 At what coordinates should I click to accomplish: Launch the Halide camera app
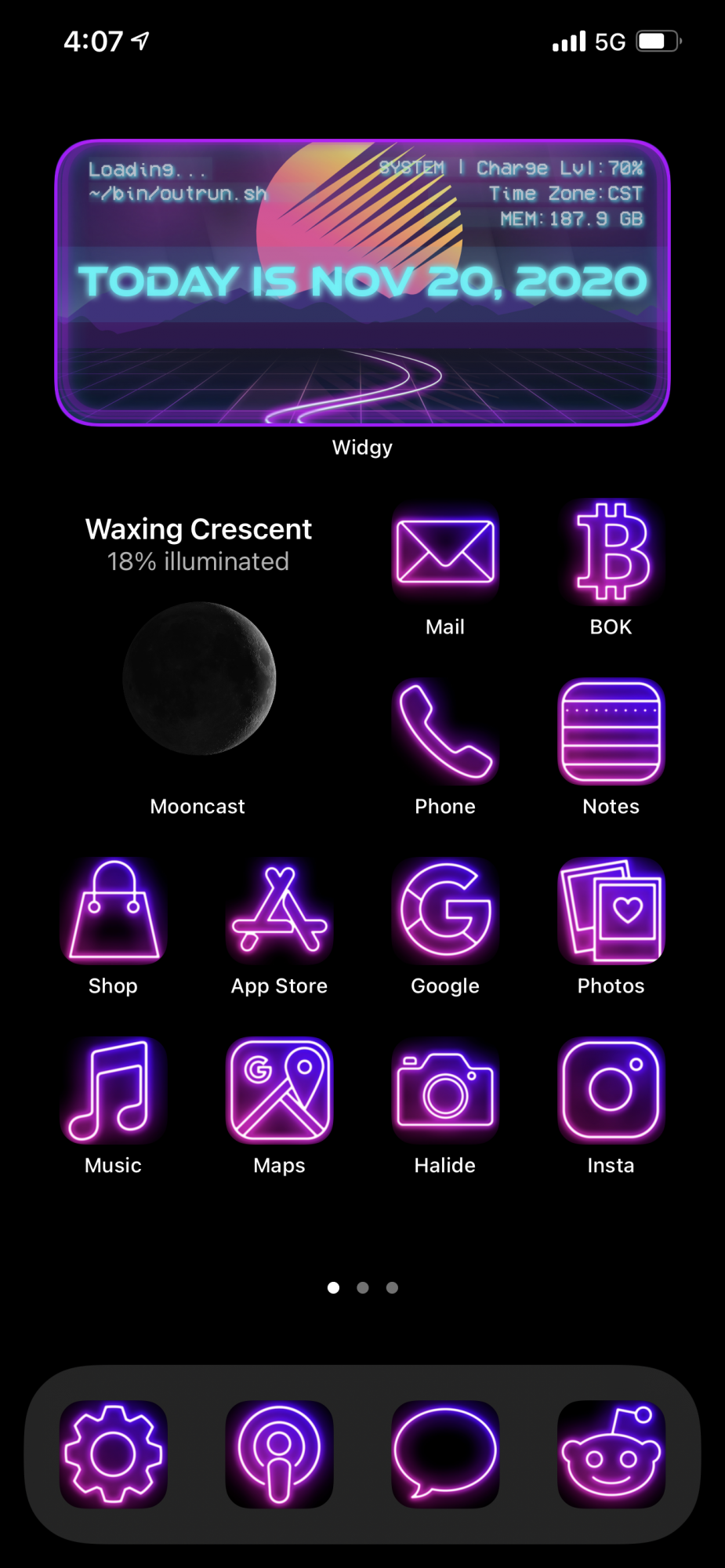tap(445, 1091)
